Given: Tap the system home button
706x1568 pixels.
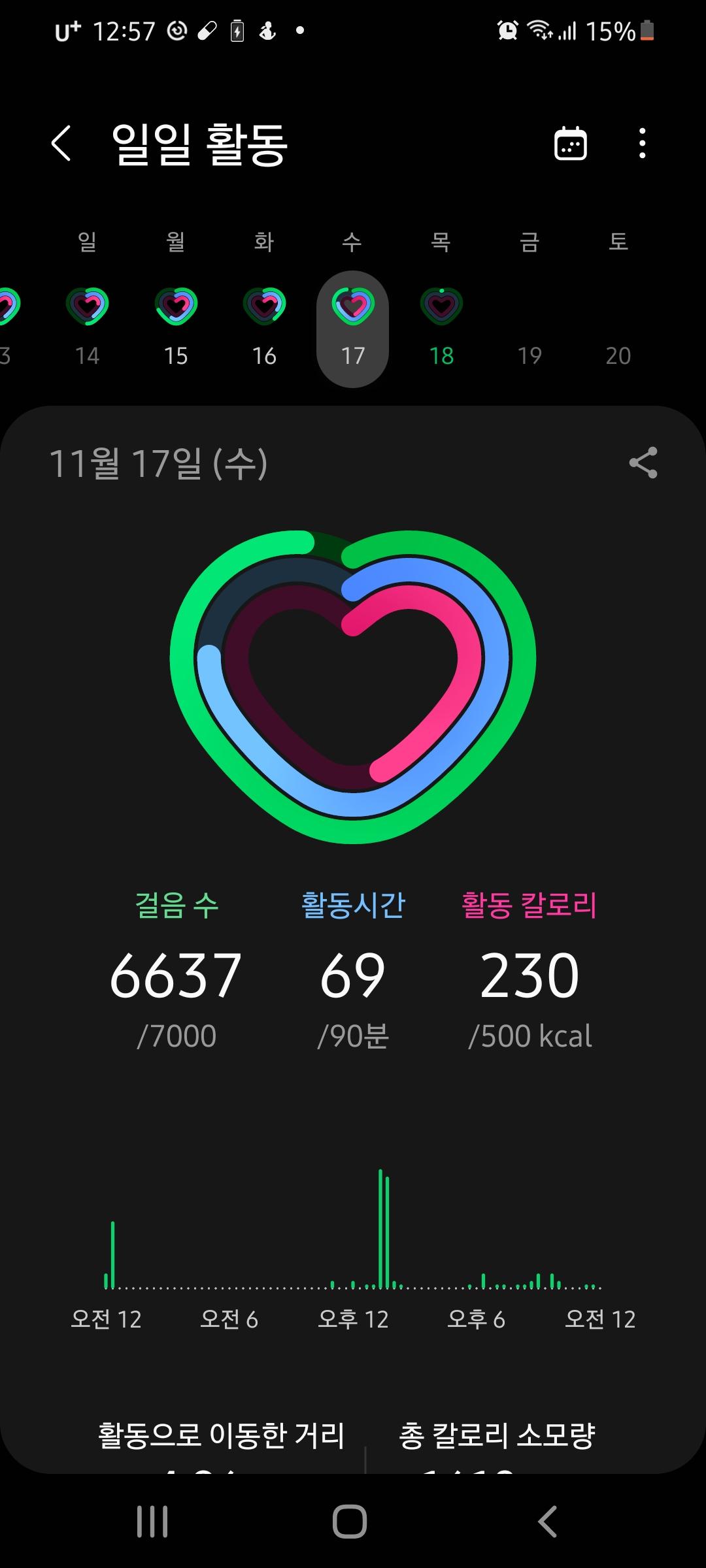Looking at the screenshot, I should tap(350, 1522).
